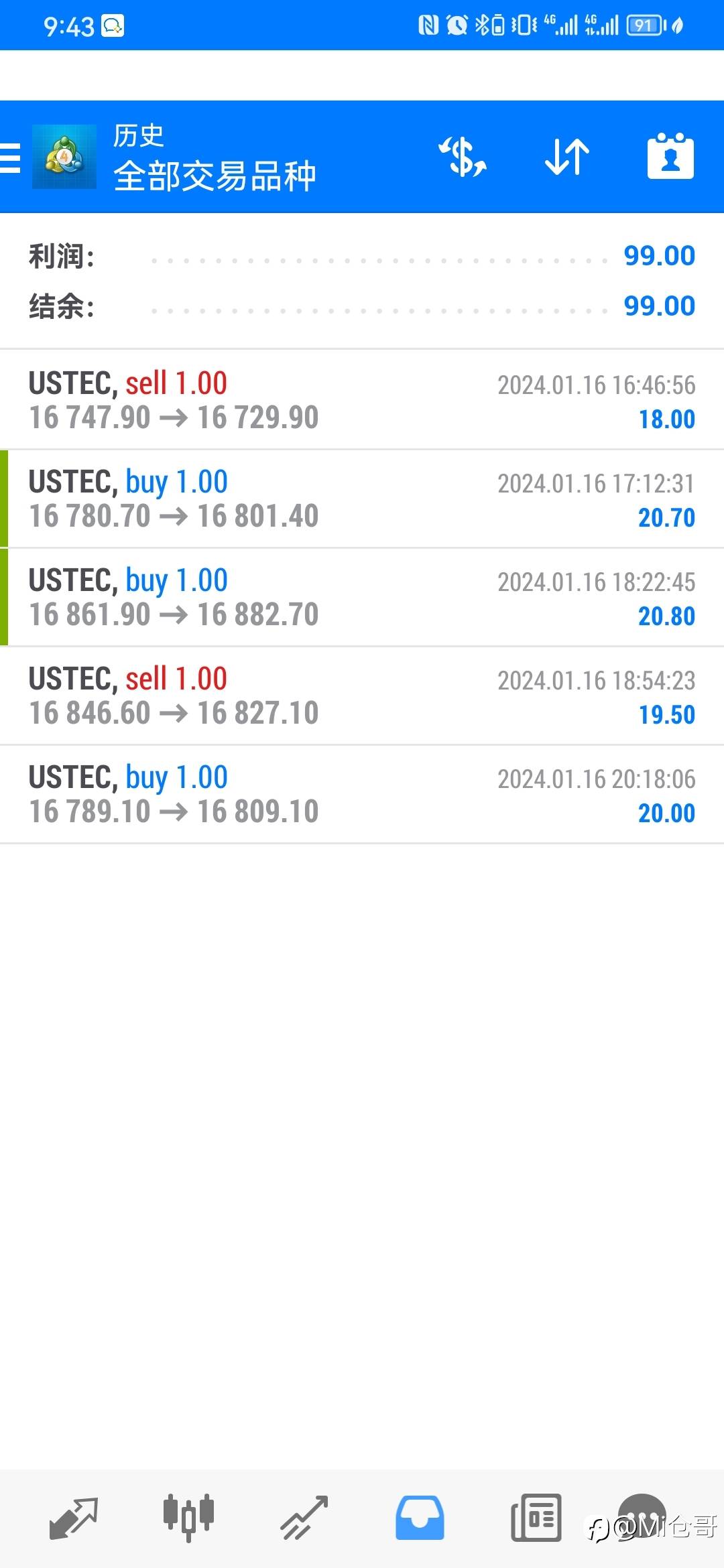Switch to the News tab
This screenshot has height=1568, width=724.
click(x=536, y=1517)
